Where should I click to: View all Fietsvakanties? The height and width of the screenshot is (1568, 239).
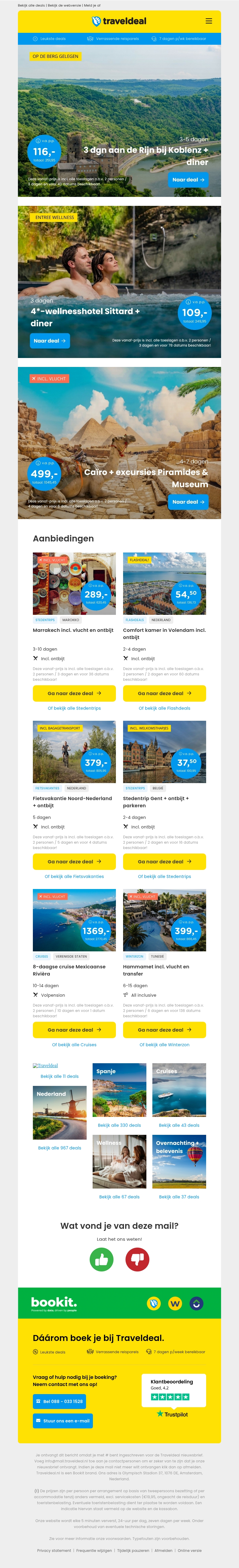(74, 876)
